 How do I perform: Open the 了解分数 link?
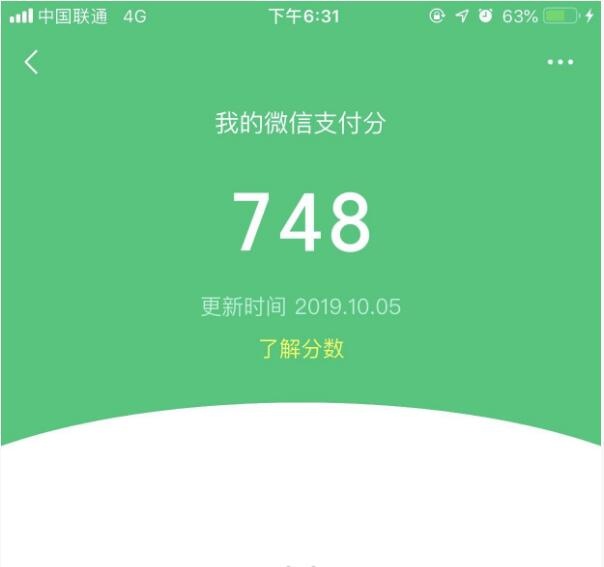(x=301, y=348)
